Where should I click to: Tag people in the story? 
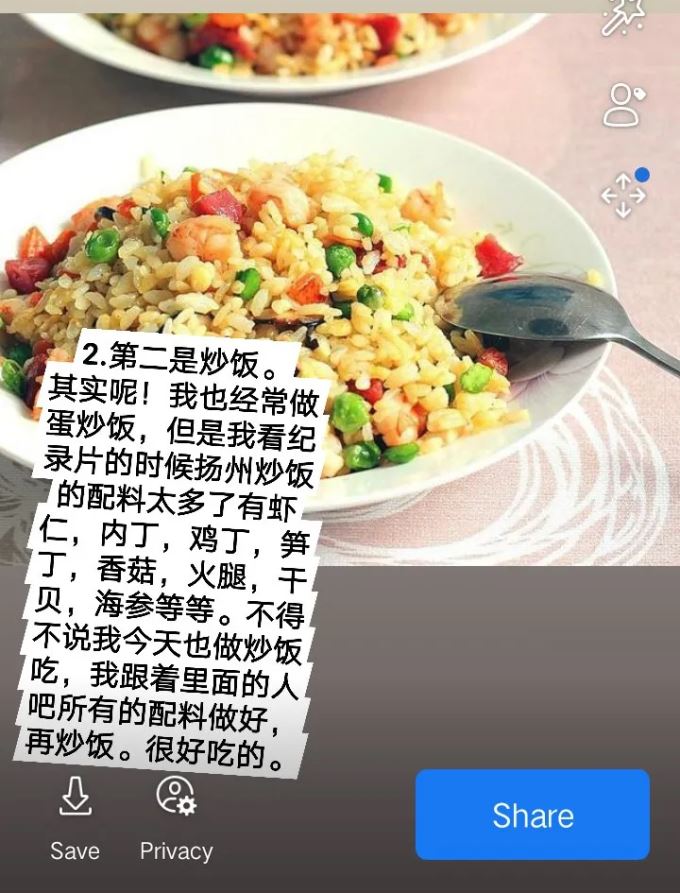pos(622,105)
